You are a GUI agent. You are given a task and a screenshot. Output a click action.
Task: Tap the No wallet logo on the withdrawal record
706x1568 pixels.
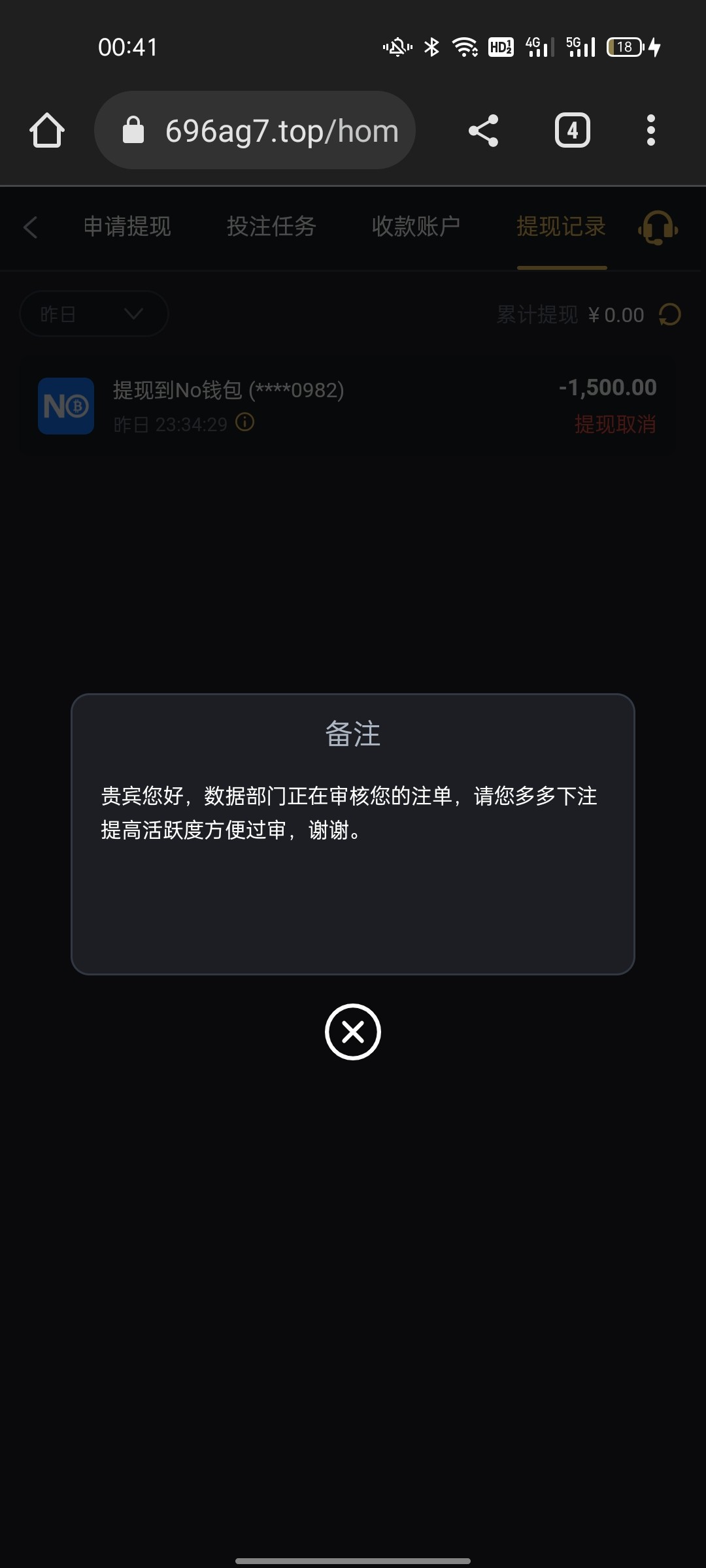[65, 406]
